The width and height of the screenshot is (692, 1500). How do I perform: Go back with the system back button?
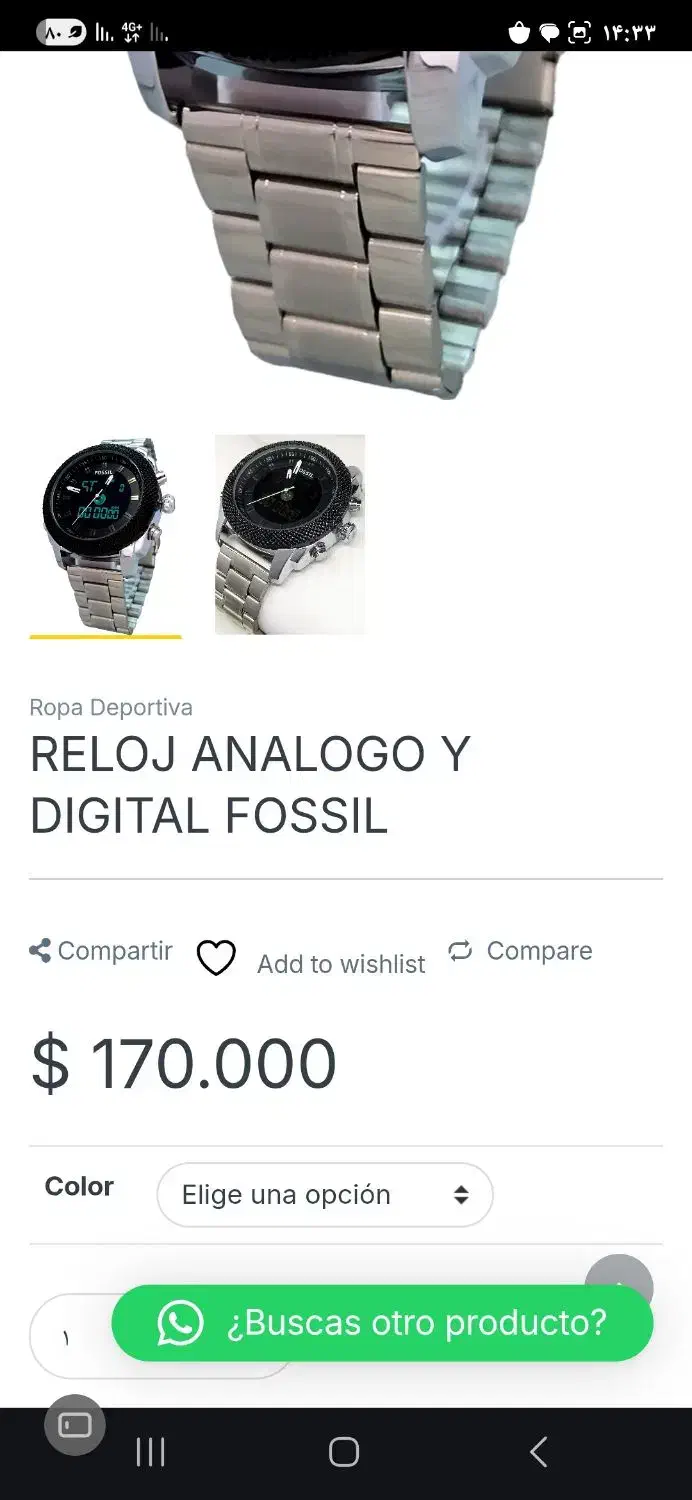pyautogui.click(x=538, y=1452)
